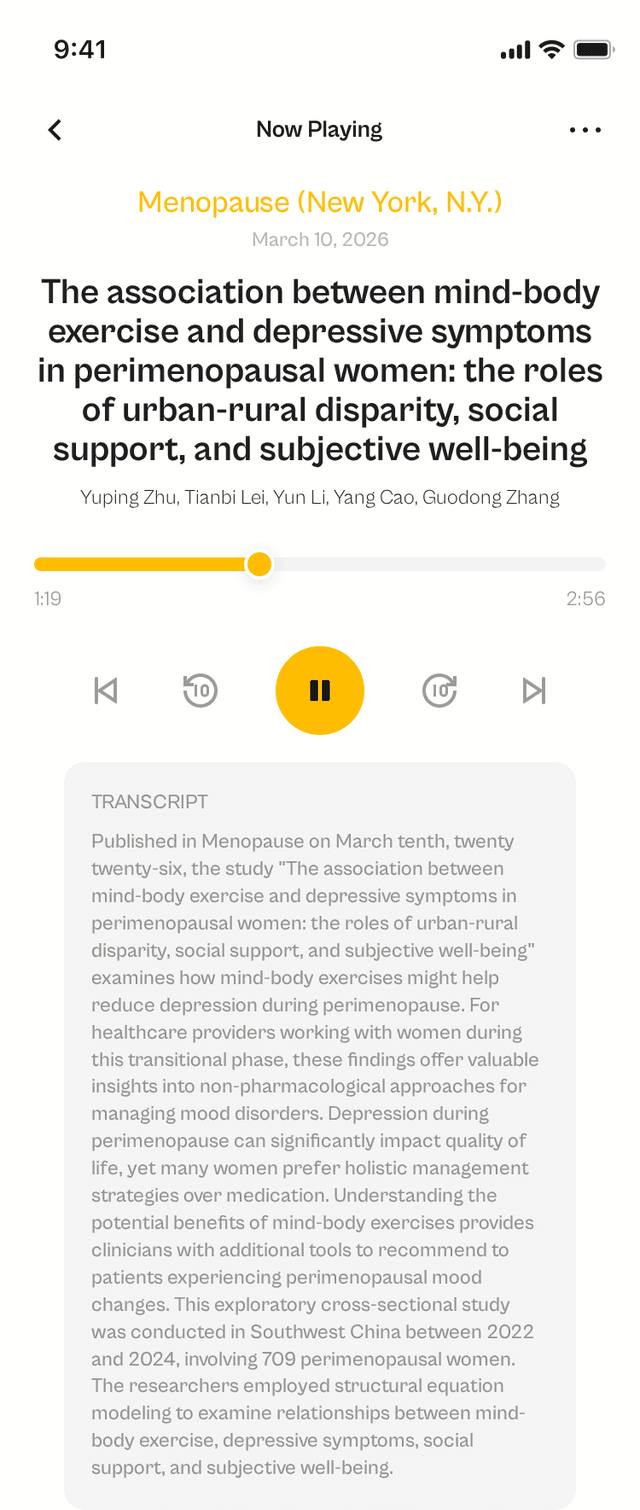The width and height of the screenshot is (640, 1510).
Task: Skip to the previous track
Action: pos(106,690)
